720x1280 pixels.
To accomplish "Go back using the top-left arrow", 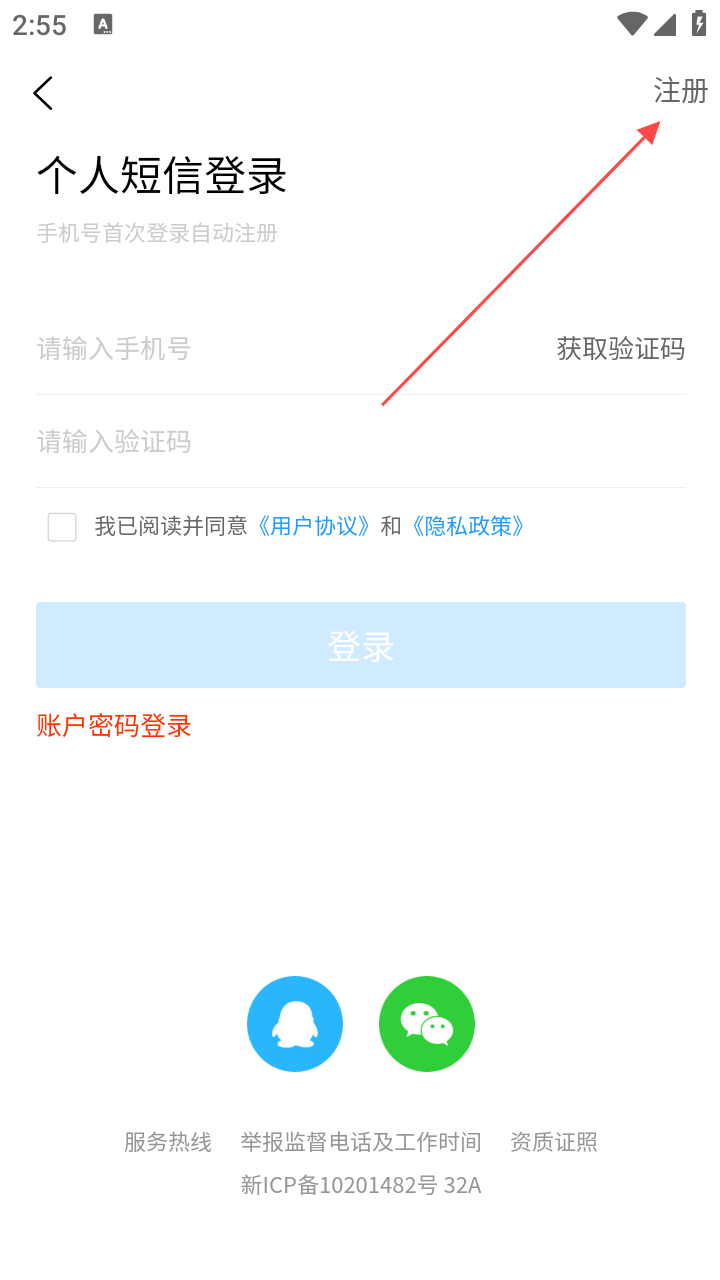I will pos(43,93).
